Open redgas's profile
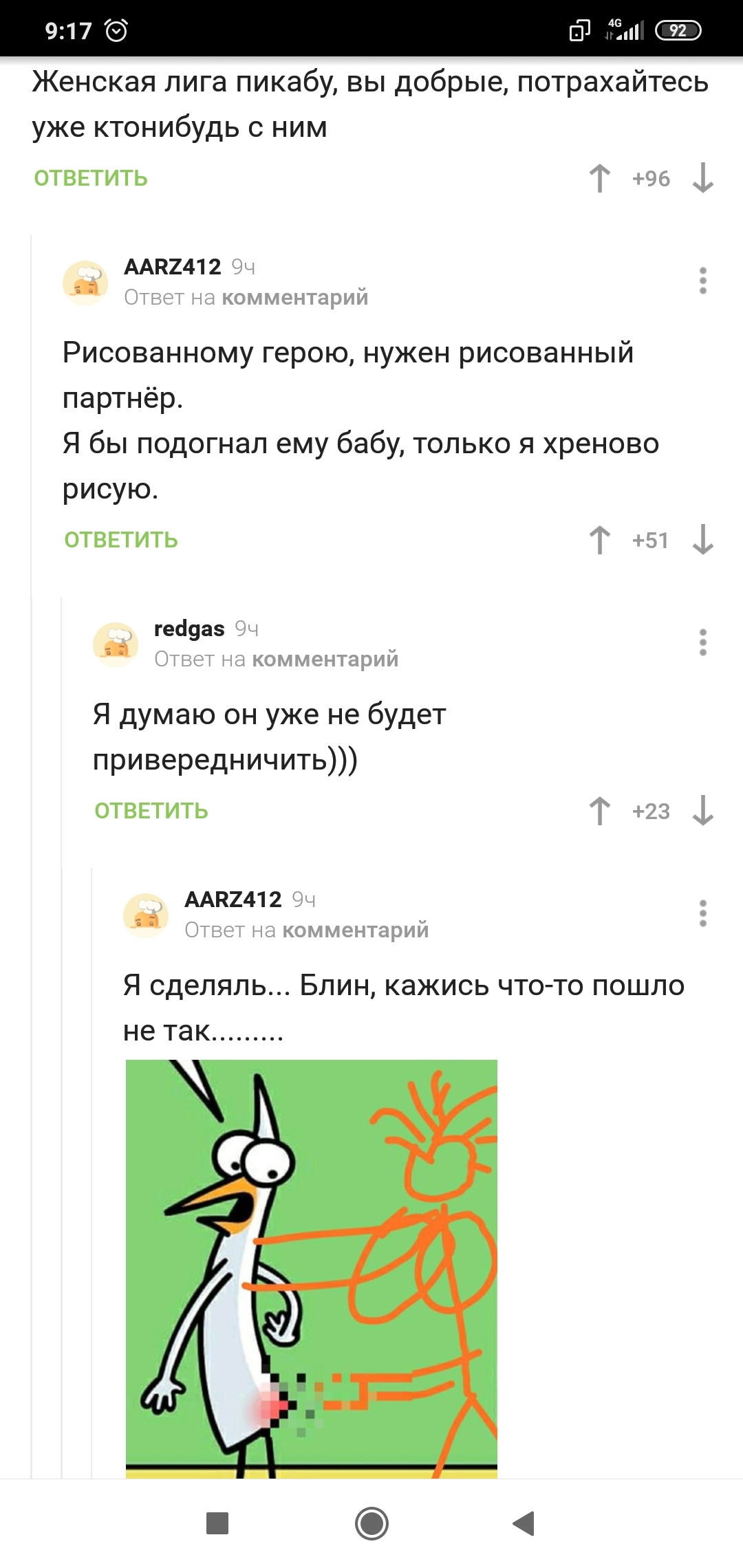The height and width of the screenshot is (1568, 743). pyautogui.click(x=189, y=629)
